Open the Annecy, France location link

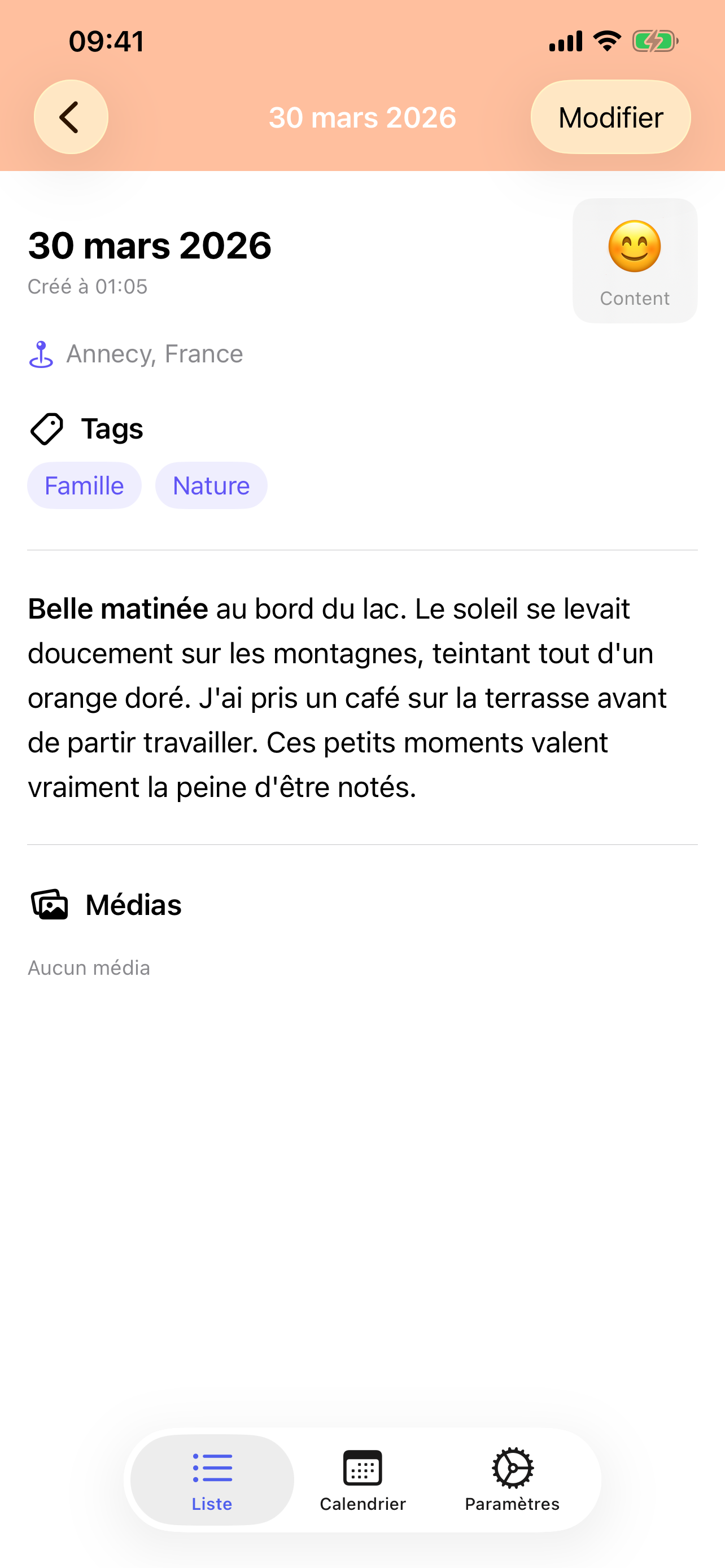(155, 353)
